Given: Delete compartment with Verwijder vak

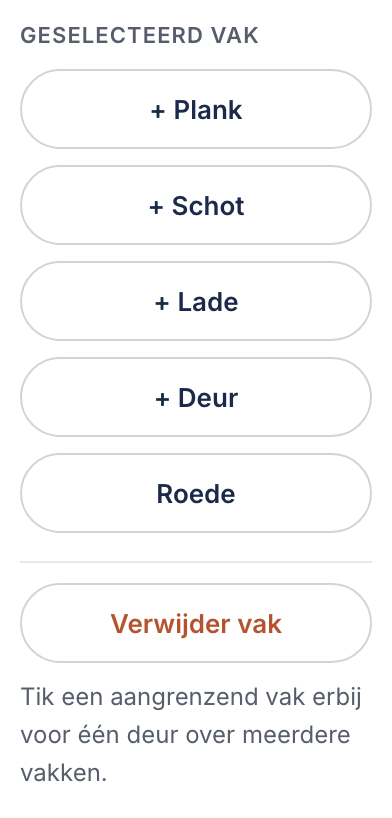Looking at the screenshot, I should click(196, 623).
